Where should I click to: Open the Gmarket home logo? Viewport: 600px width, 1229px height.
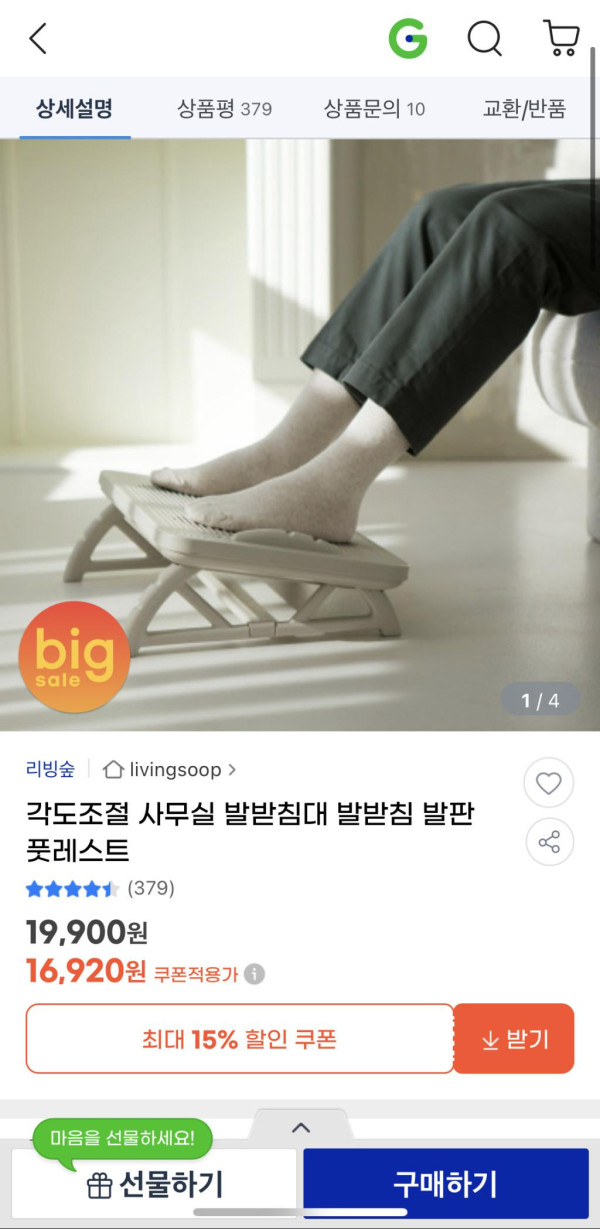coord(408,39)
